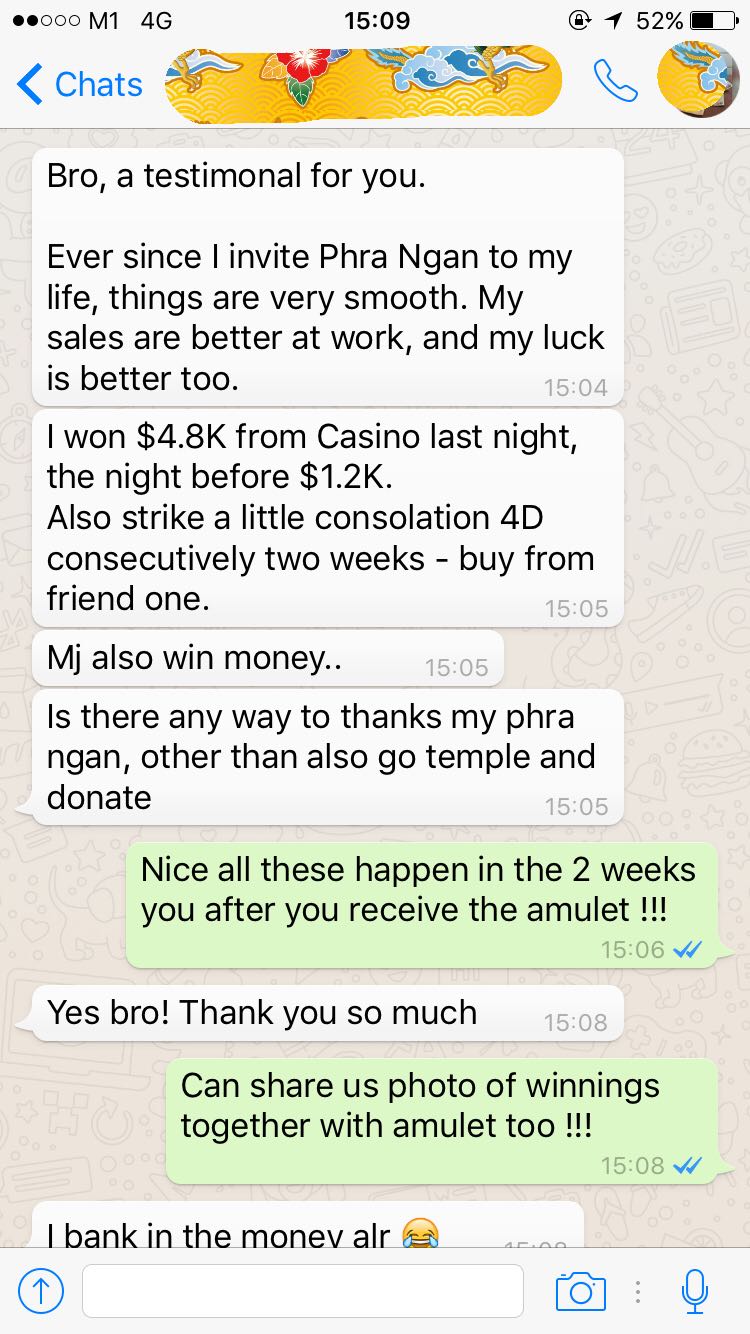Start a voice call with this contact
This screenshot has width=750, height=1334.
pyautogui.click(x=615, y=82)
